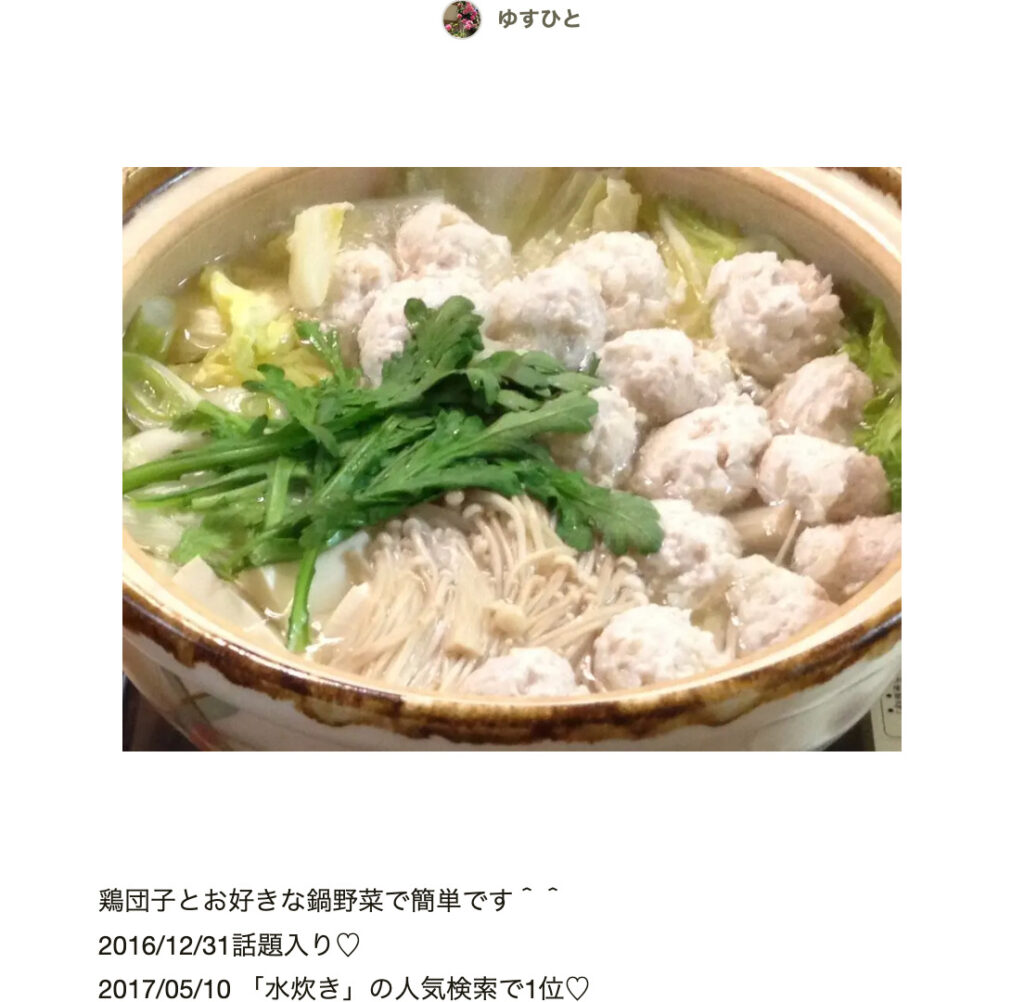This screenshot has height=1002, width=1024.
Task: View the chicken dumpling hot pot photo
Action: pos(511,458)
